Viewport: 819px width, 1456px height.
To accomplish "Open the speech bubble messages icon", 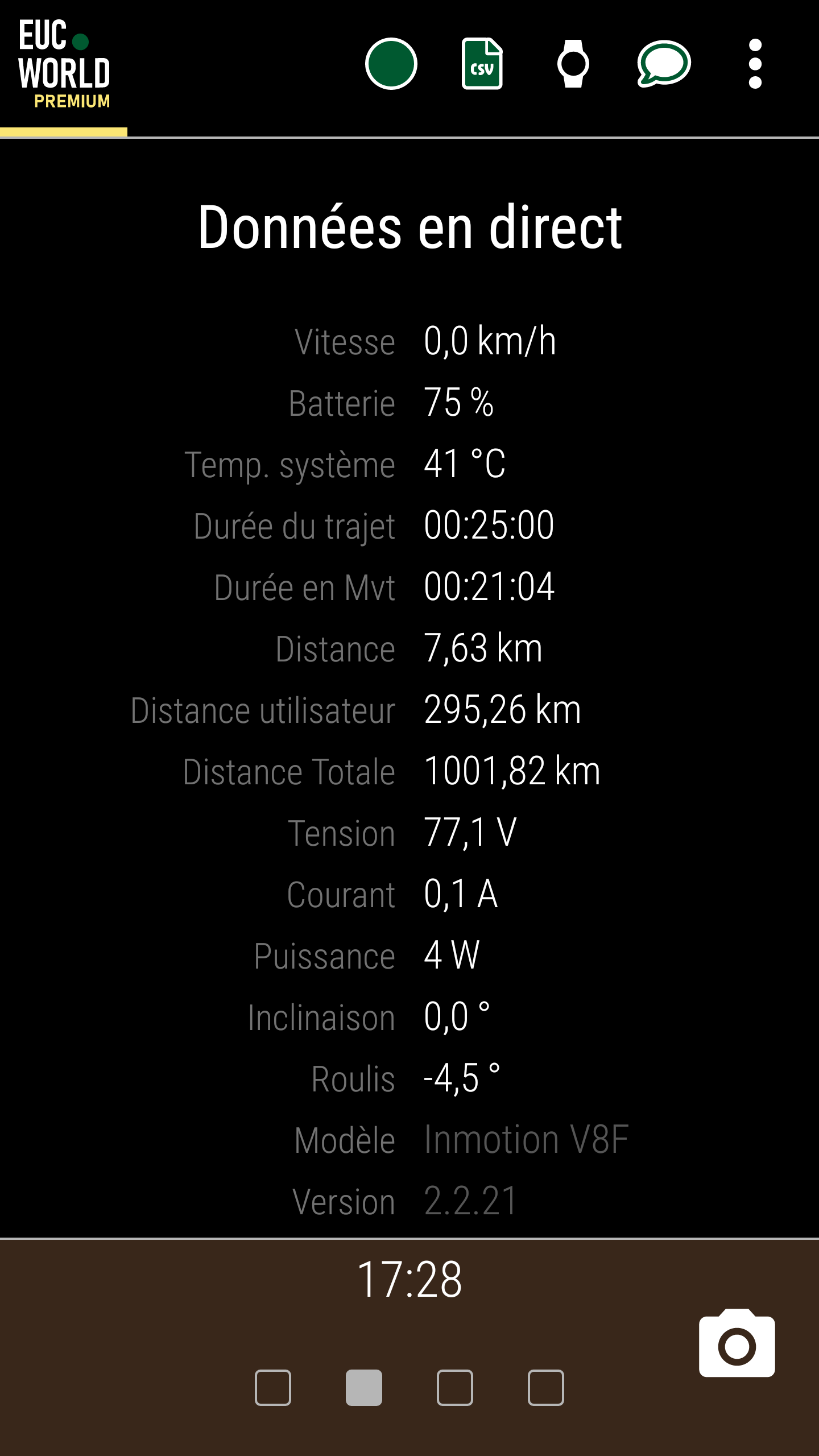I will (664, 64).
